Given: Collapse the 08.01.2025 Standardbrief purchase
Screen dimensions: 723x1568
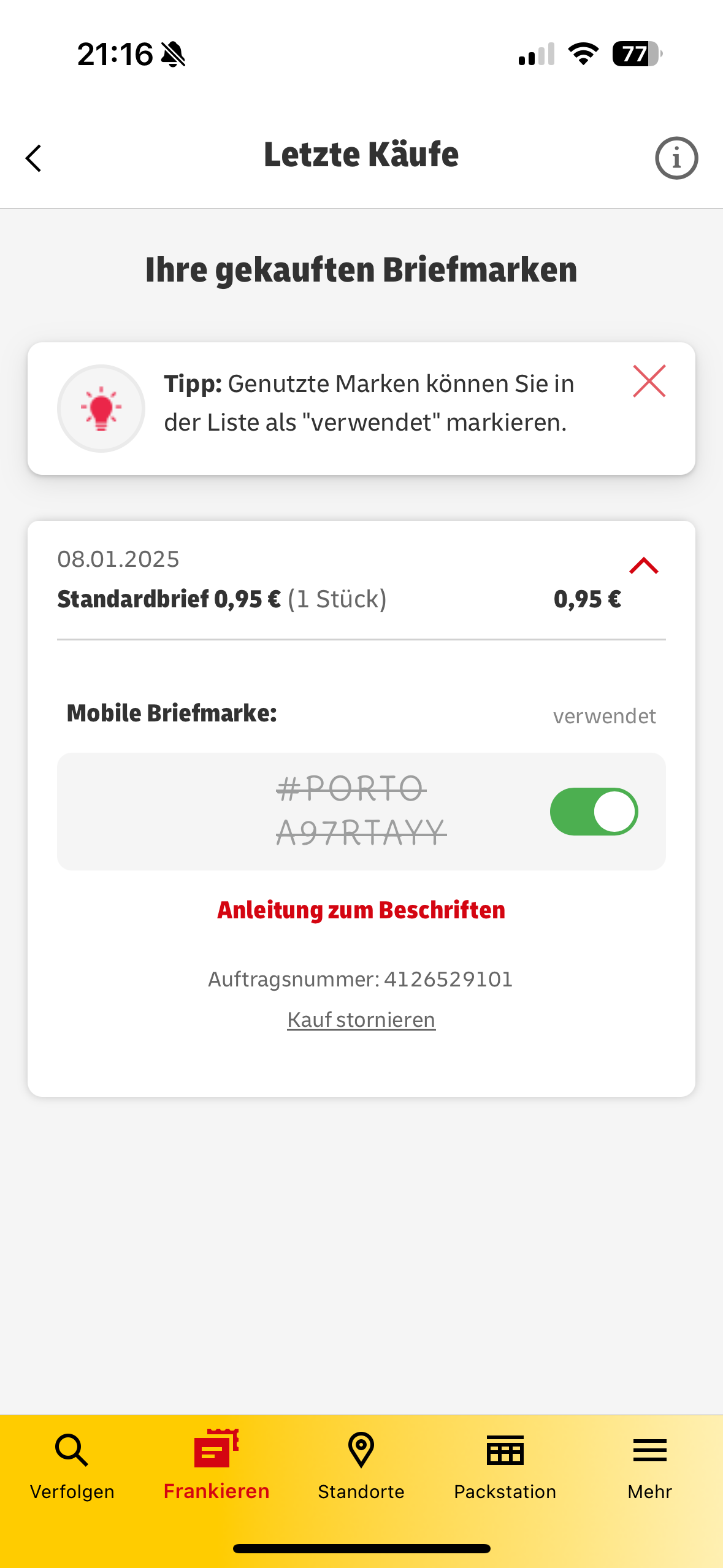Looking at the screenshot, I should pyautogui.click(x=643, y=566).
